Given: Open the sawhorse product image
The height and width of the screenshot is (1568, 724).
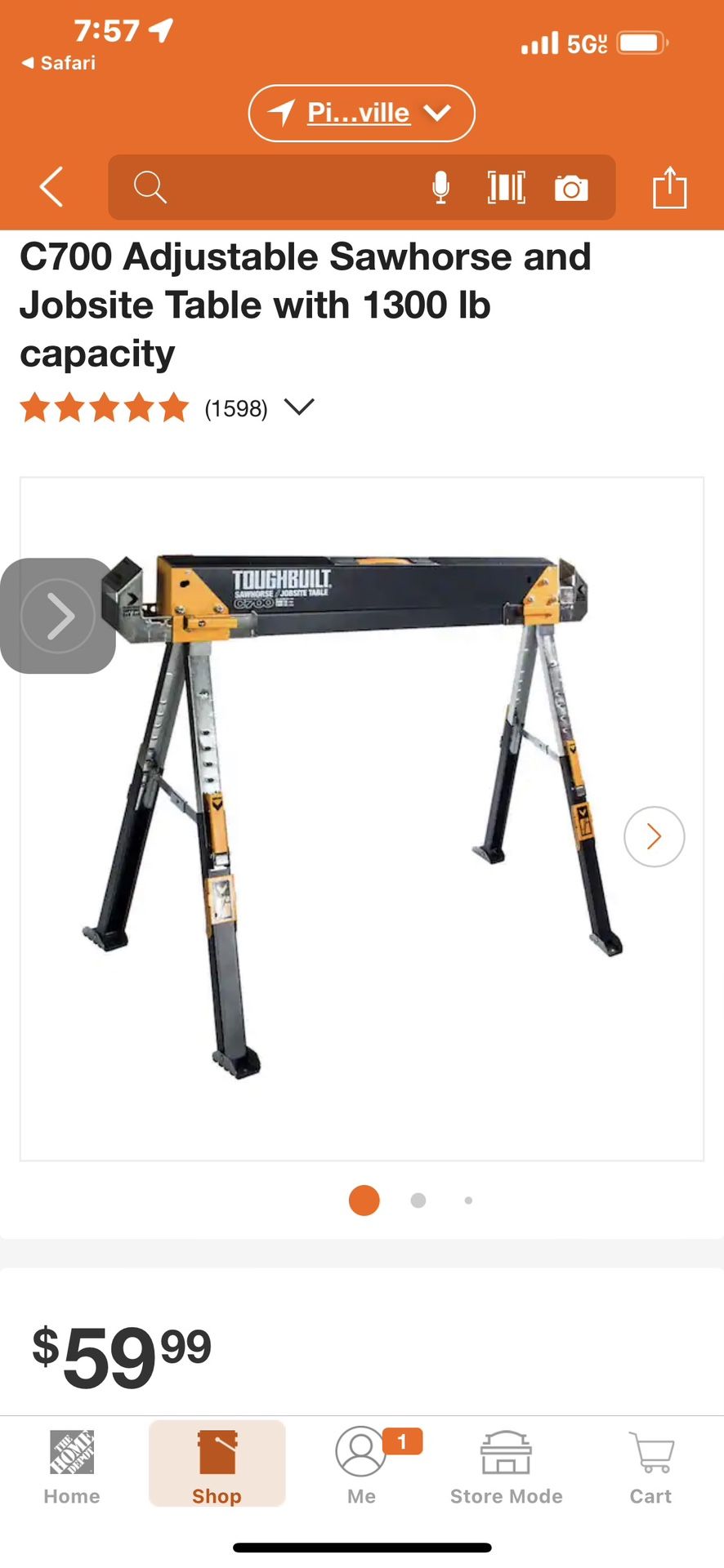Looking at the screenshot, I should 361,817.
